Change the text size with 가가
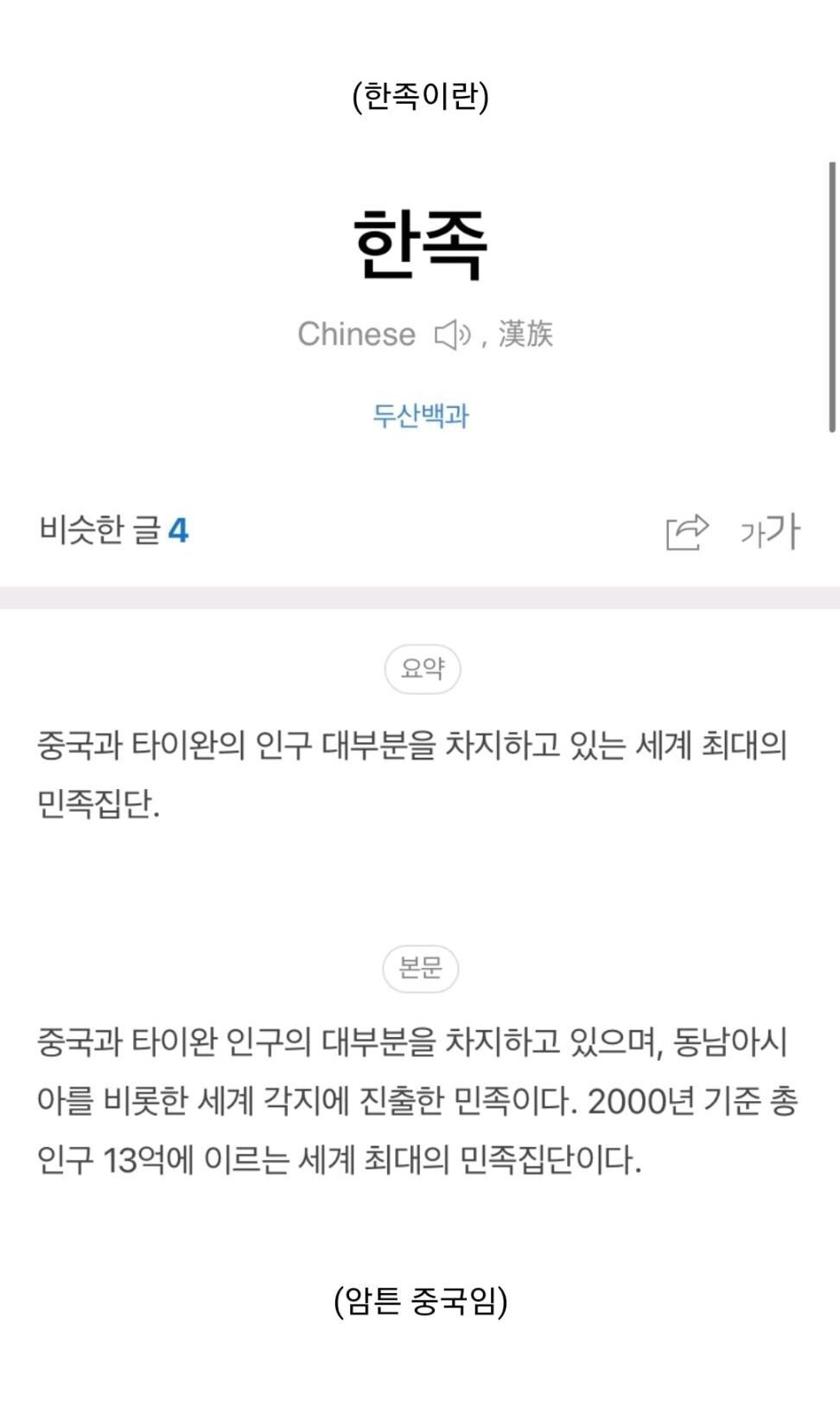Viewport: 840px width, 1420px height. coord(770,532)
